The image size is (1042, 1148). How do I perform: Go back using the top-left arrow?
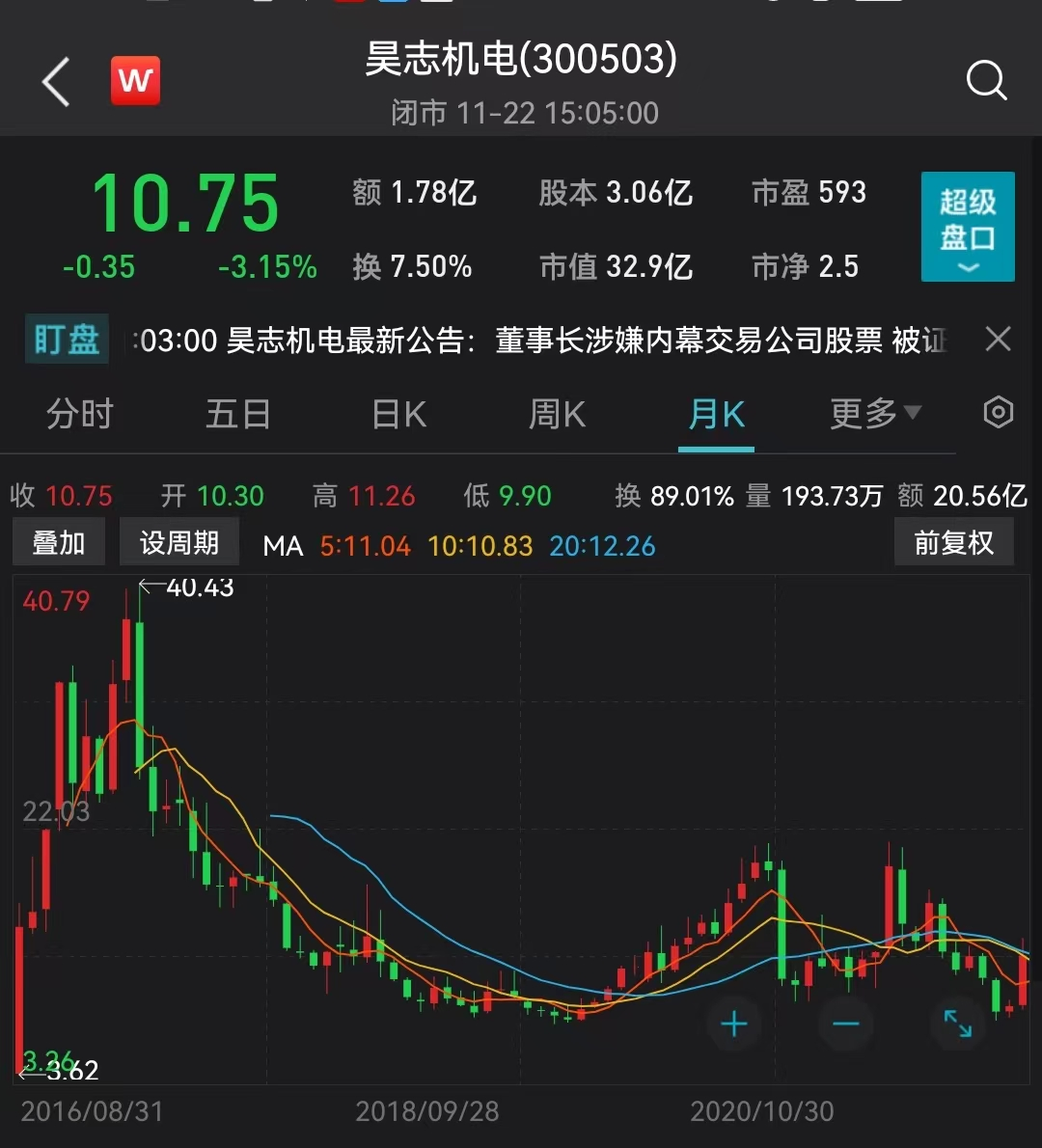(56, 81)
